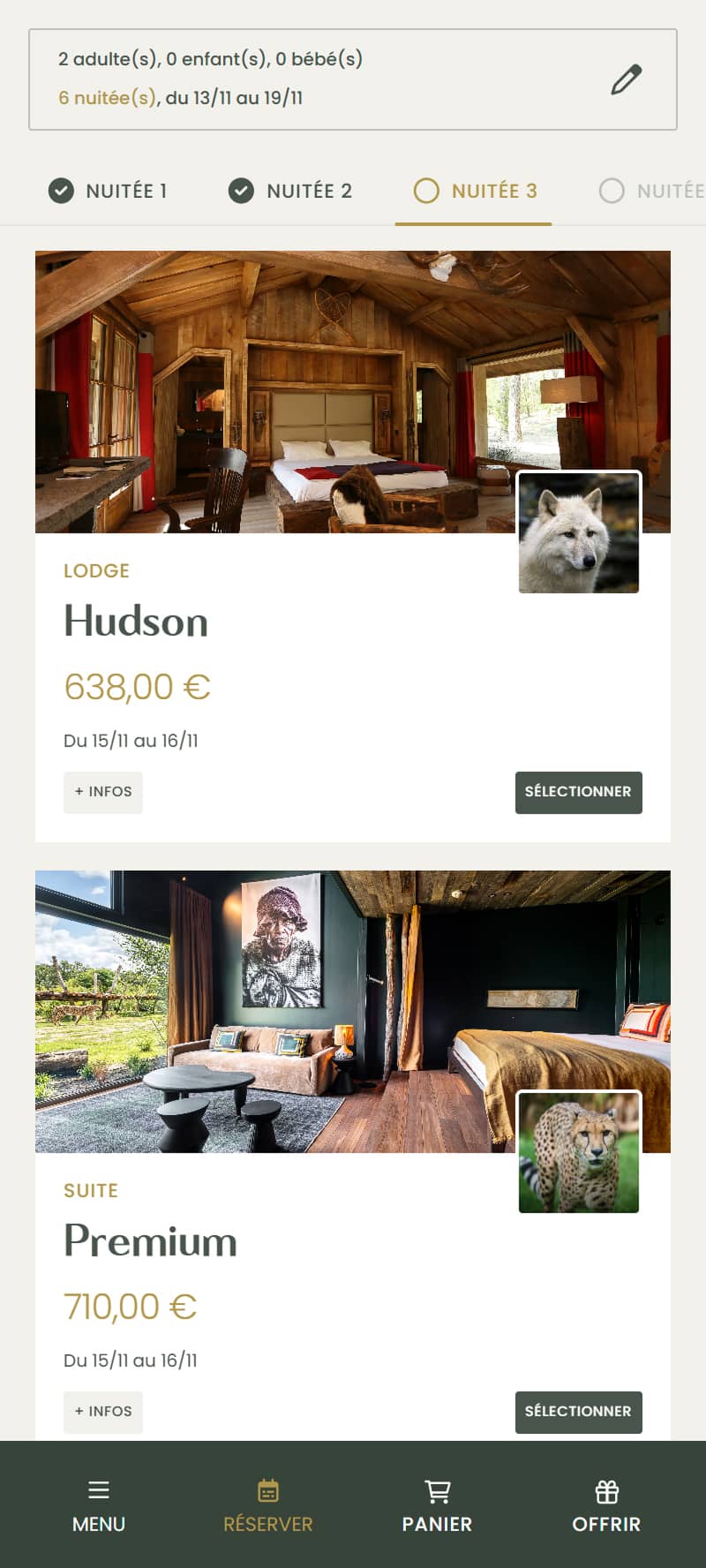Screen dimensions: 706x1568
Task: Select the Premium suite for 710,00 €
Action: click(x=578, y=1412)
